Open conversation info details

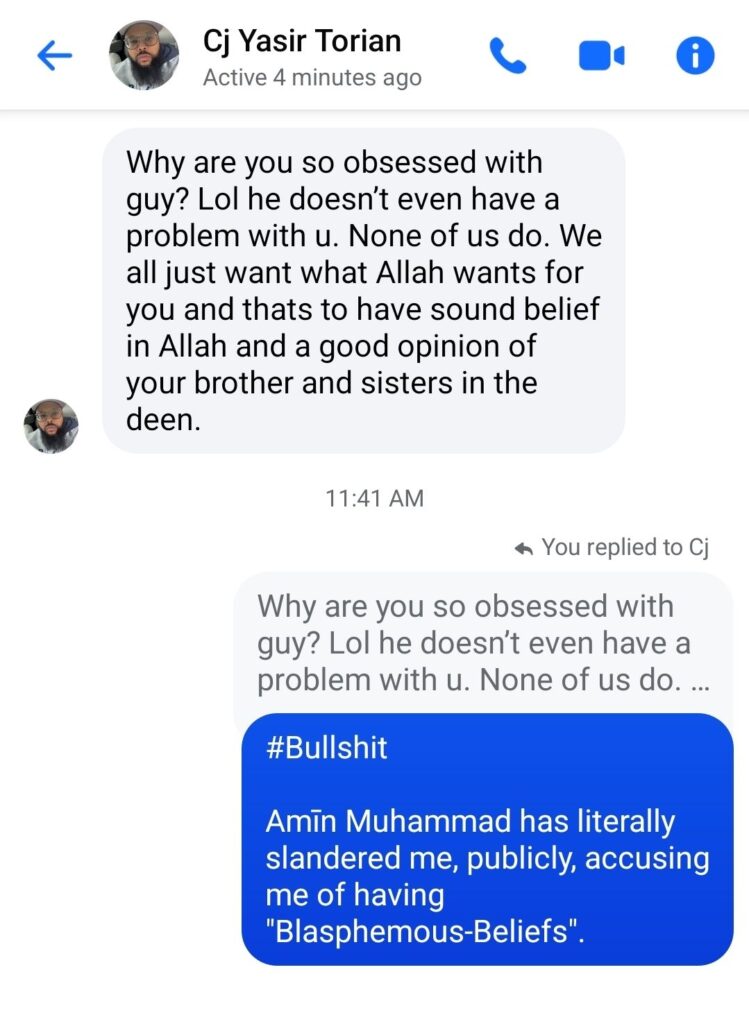(695, 56)
